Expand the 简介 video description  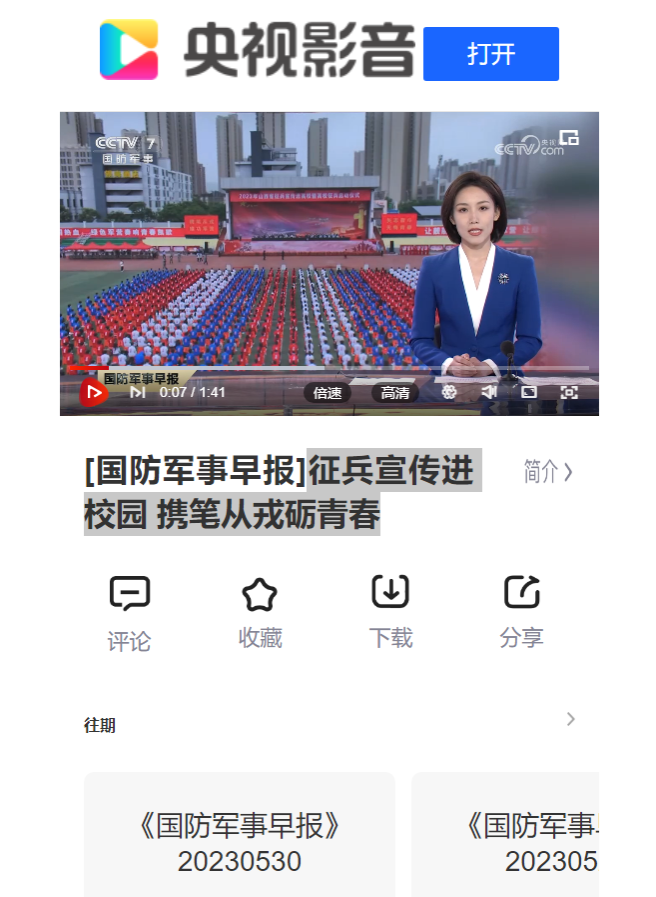pyautogui.click(x=548, y=472)
